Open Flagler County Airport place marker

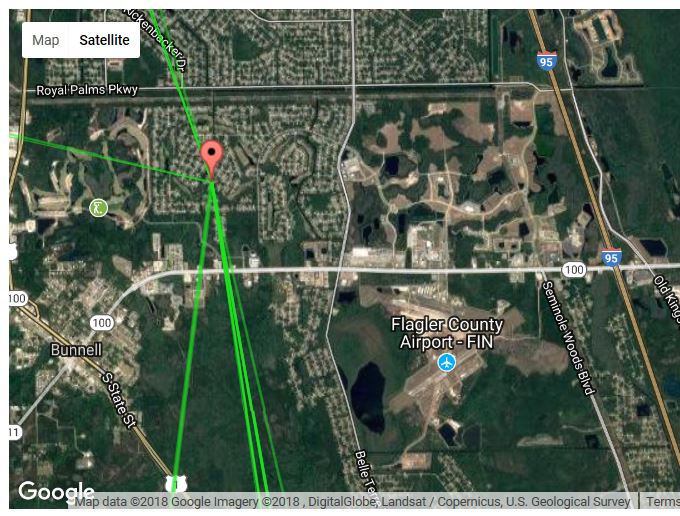446,362
